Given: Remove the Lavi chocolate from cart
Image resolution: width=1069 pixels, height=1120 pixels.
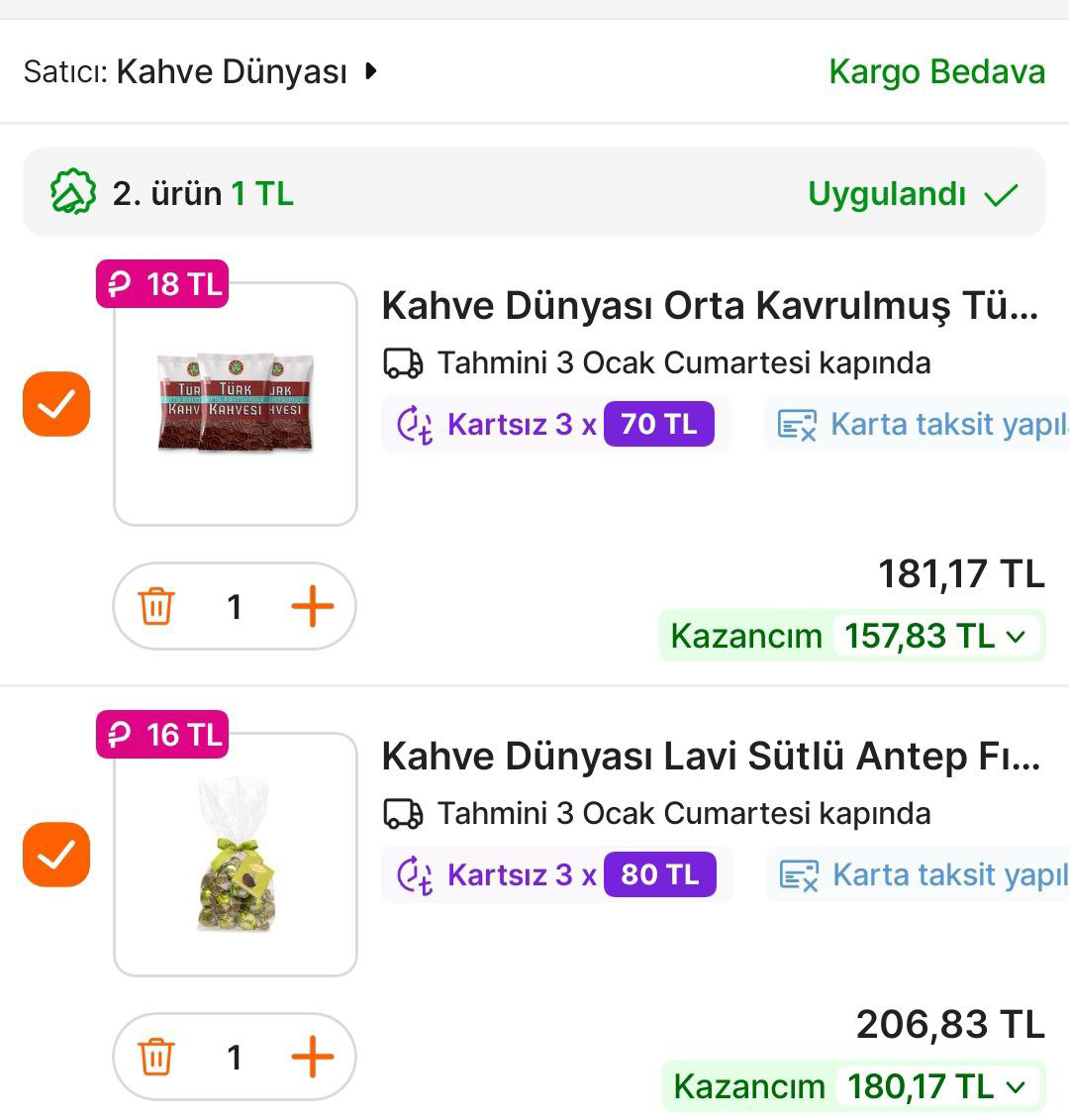Looking at the screenshot, I should point(156,1057).
